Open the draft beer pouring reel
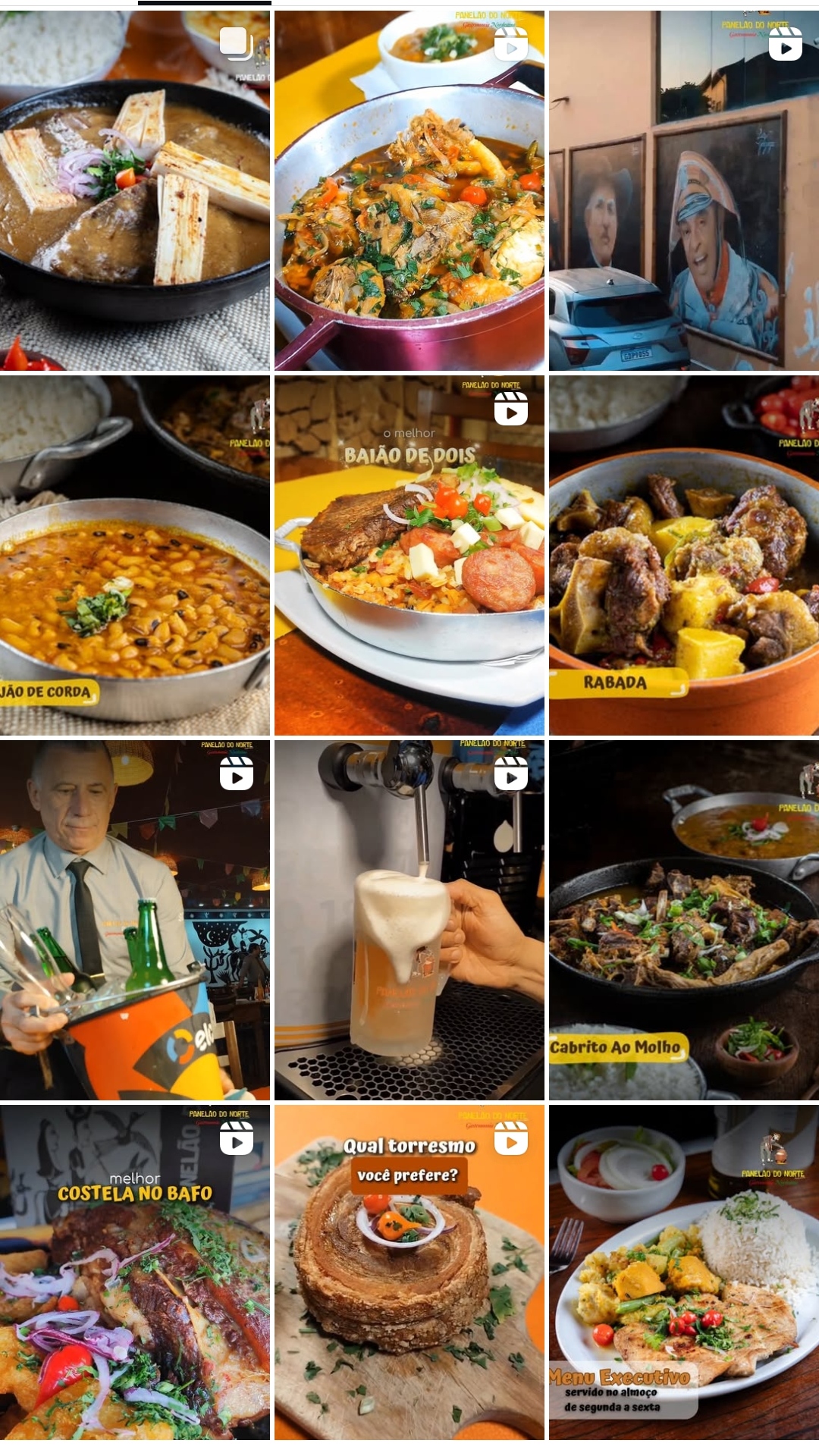The width and height of the screenshot is (819, 1456). pyautogui.click(x=409, y=920)
